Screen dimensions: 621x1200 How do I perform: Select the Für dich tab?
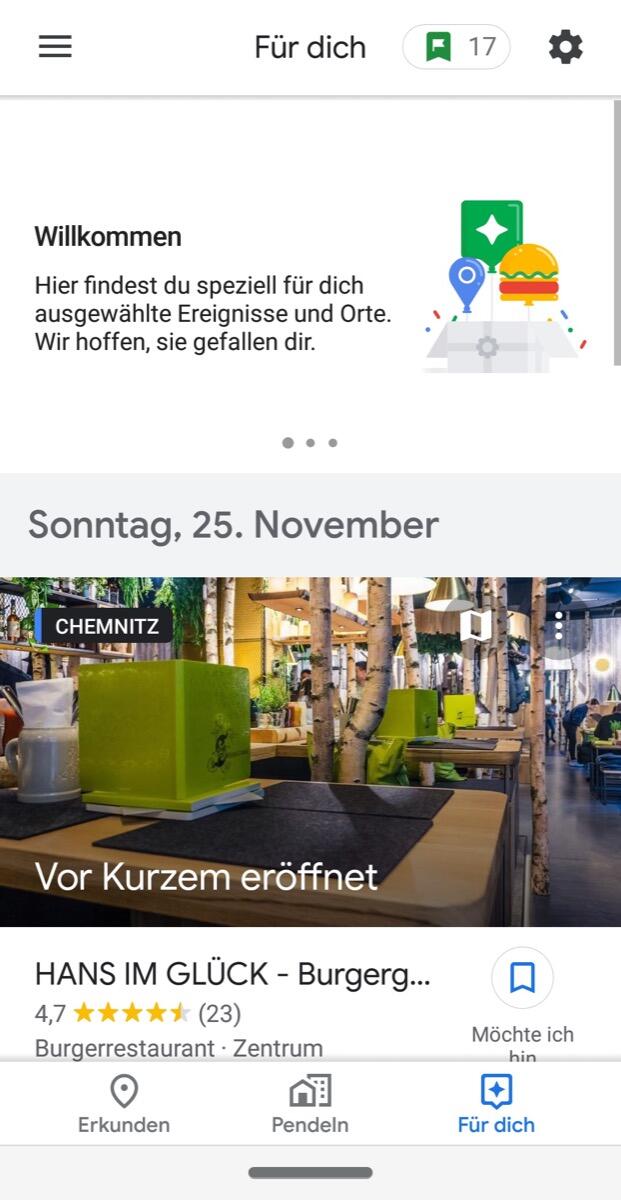point(496,1104)
